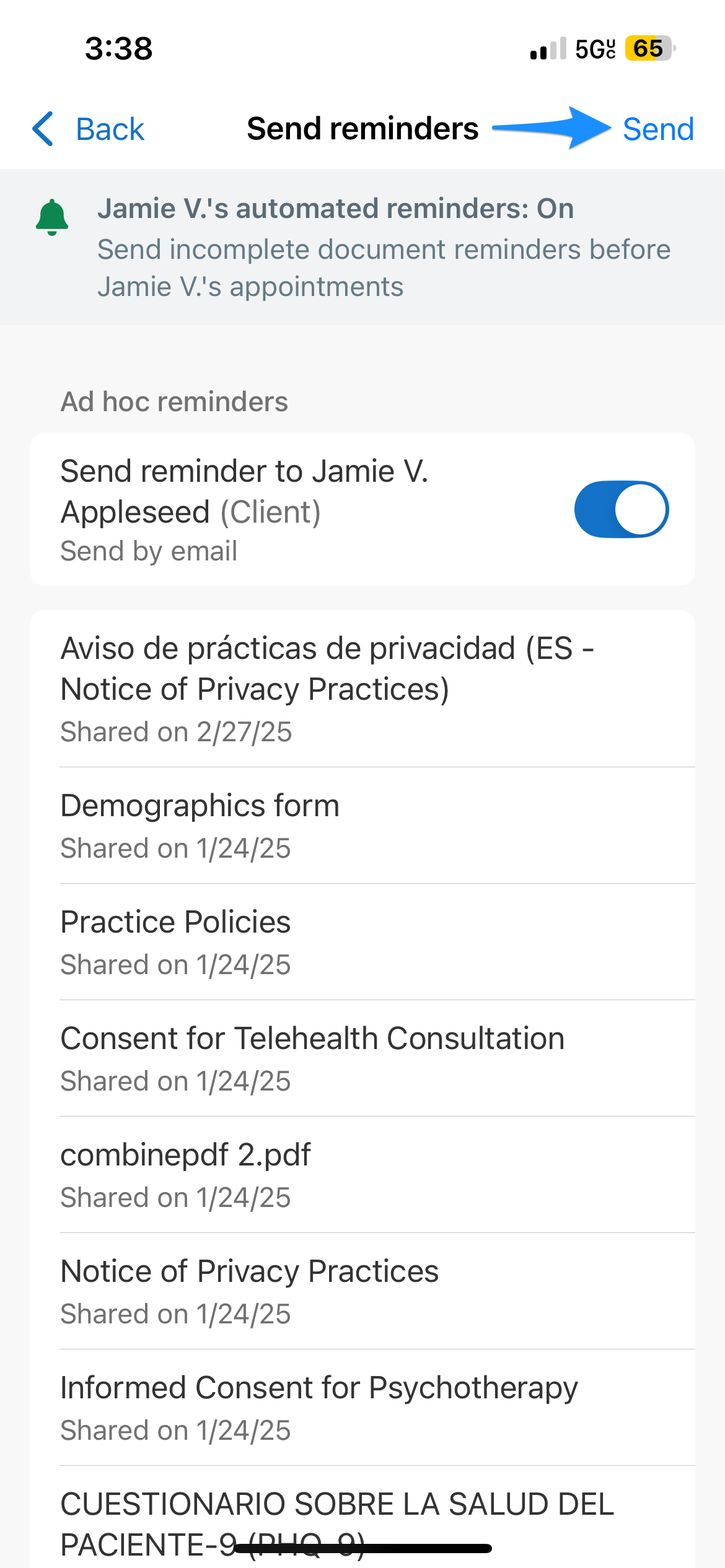The height and width of the screenshot is (1568, 725).
Task: Tap the 5G UC network indicator
Action: pos(593,48)
